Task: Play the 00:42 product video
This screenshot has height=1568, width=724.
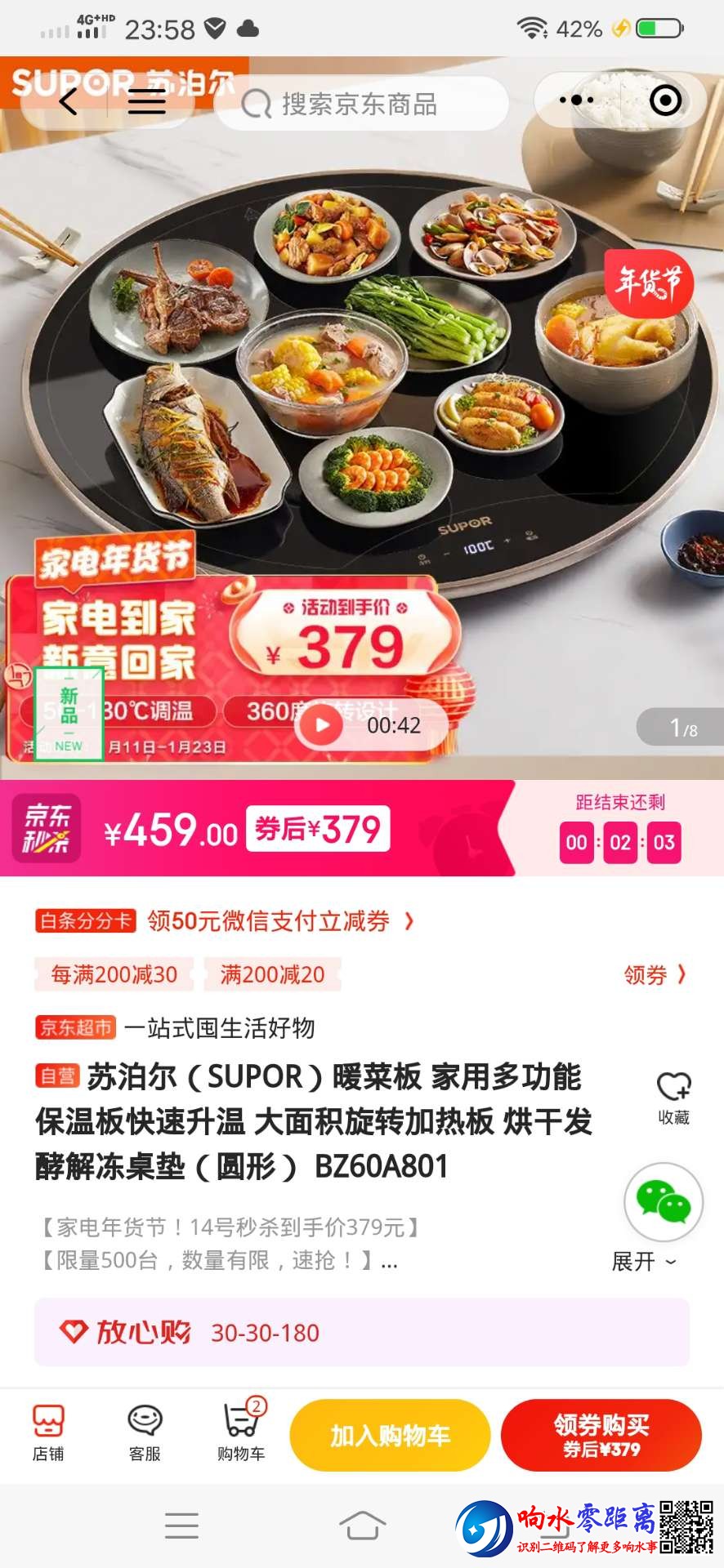Action: coord(323,725)
